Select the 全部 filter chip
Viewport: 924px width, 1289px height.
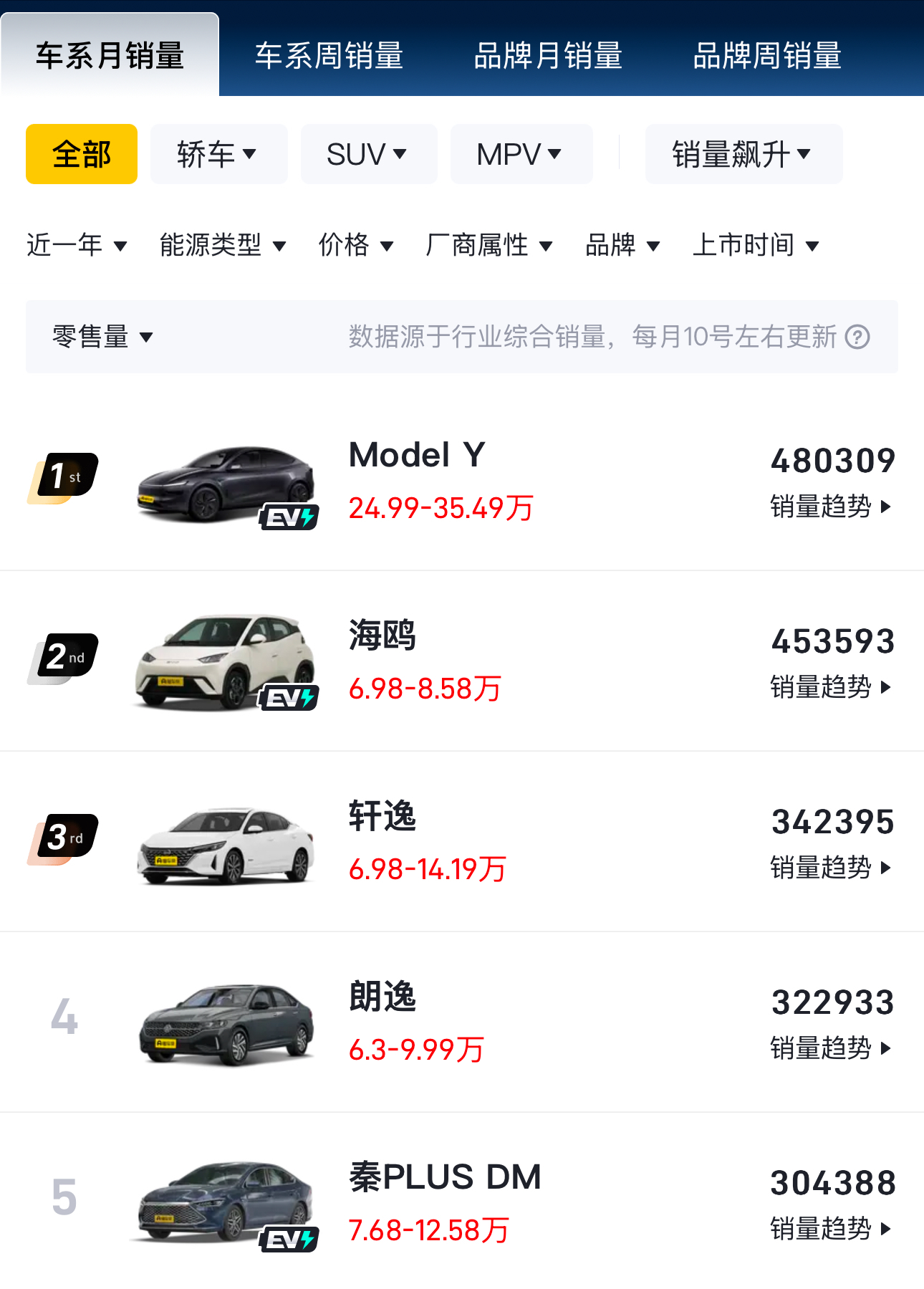tap(82, 154)
